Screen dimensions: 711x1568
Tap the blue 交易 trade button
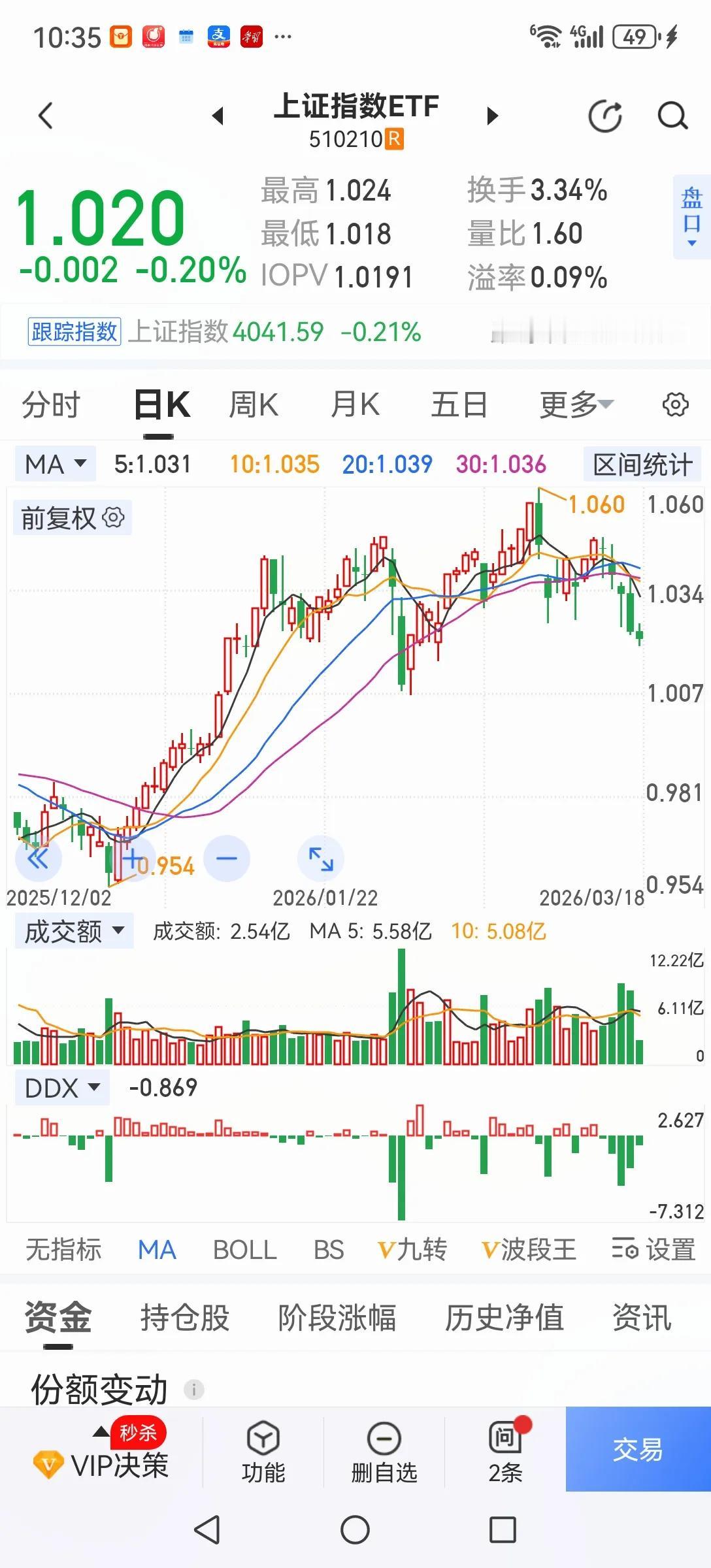click(x=635, y=1452)
